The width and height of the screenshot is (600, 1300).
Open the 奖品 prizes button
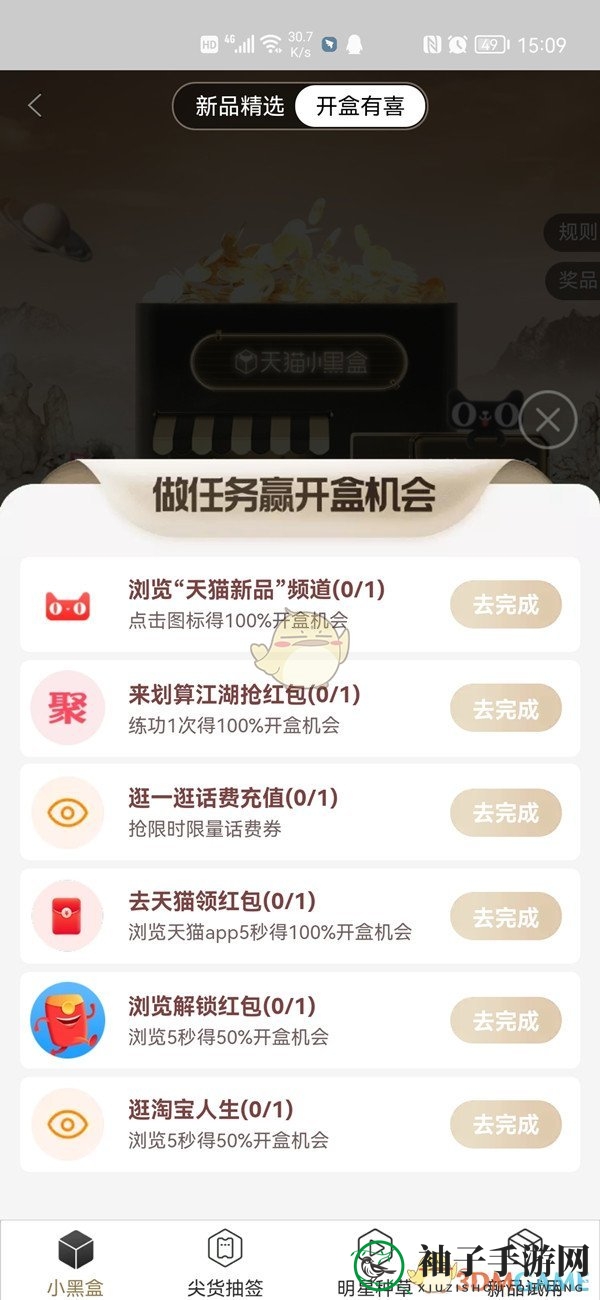coord(575,280)
